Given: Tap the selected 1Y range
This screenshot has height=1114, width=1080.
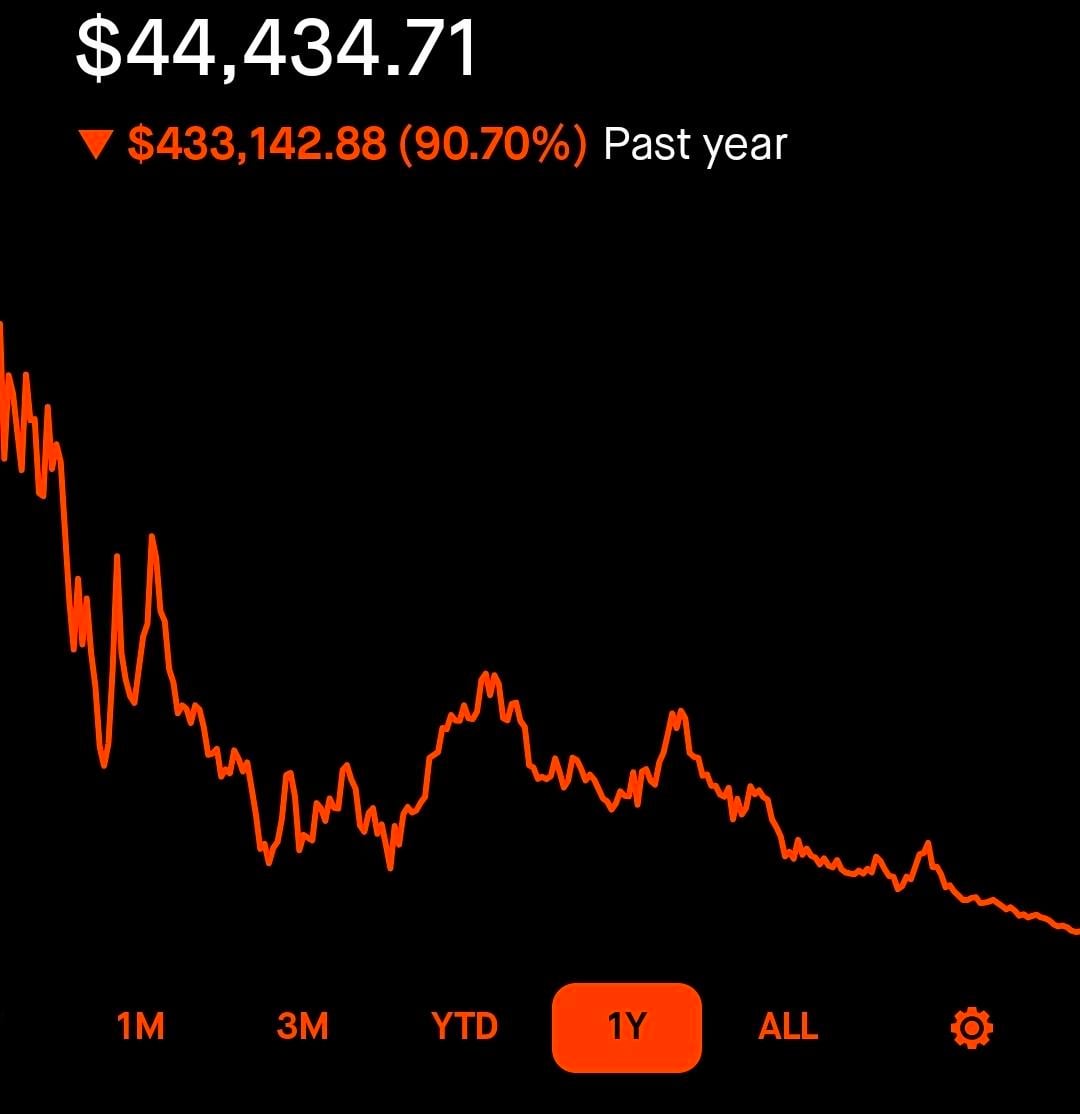Looking at the screenshot, I should click(x=627, y=1027).
